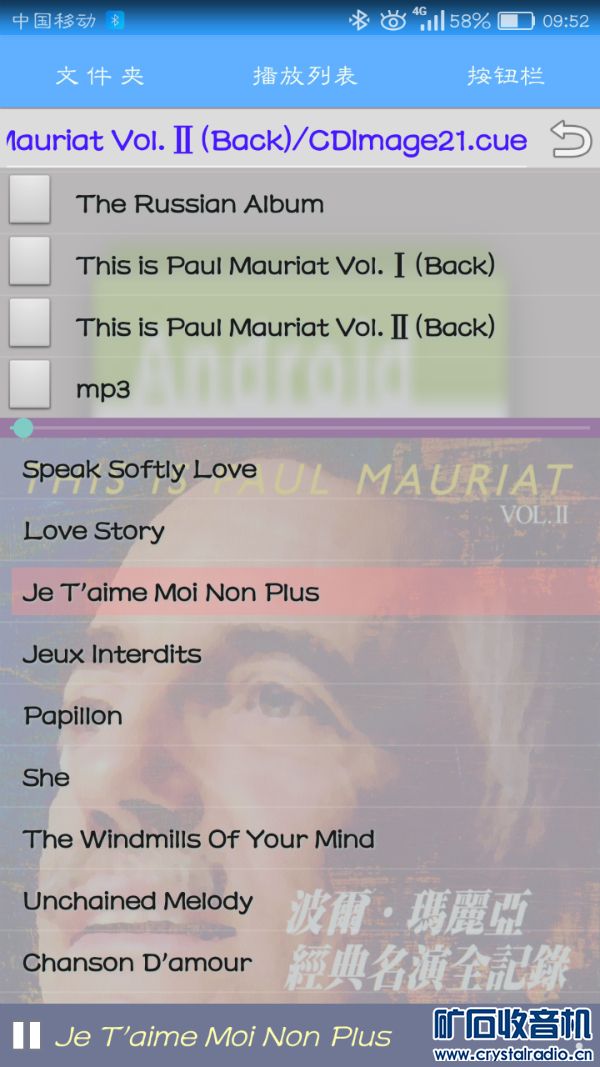Play Speak Softly Love
Screen dimensions: 600x1067
tap(140, 469)
